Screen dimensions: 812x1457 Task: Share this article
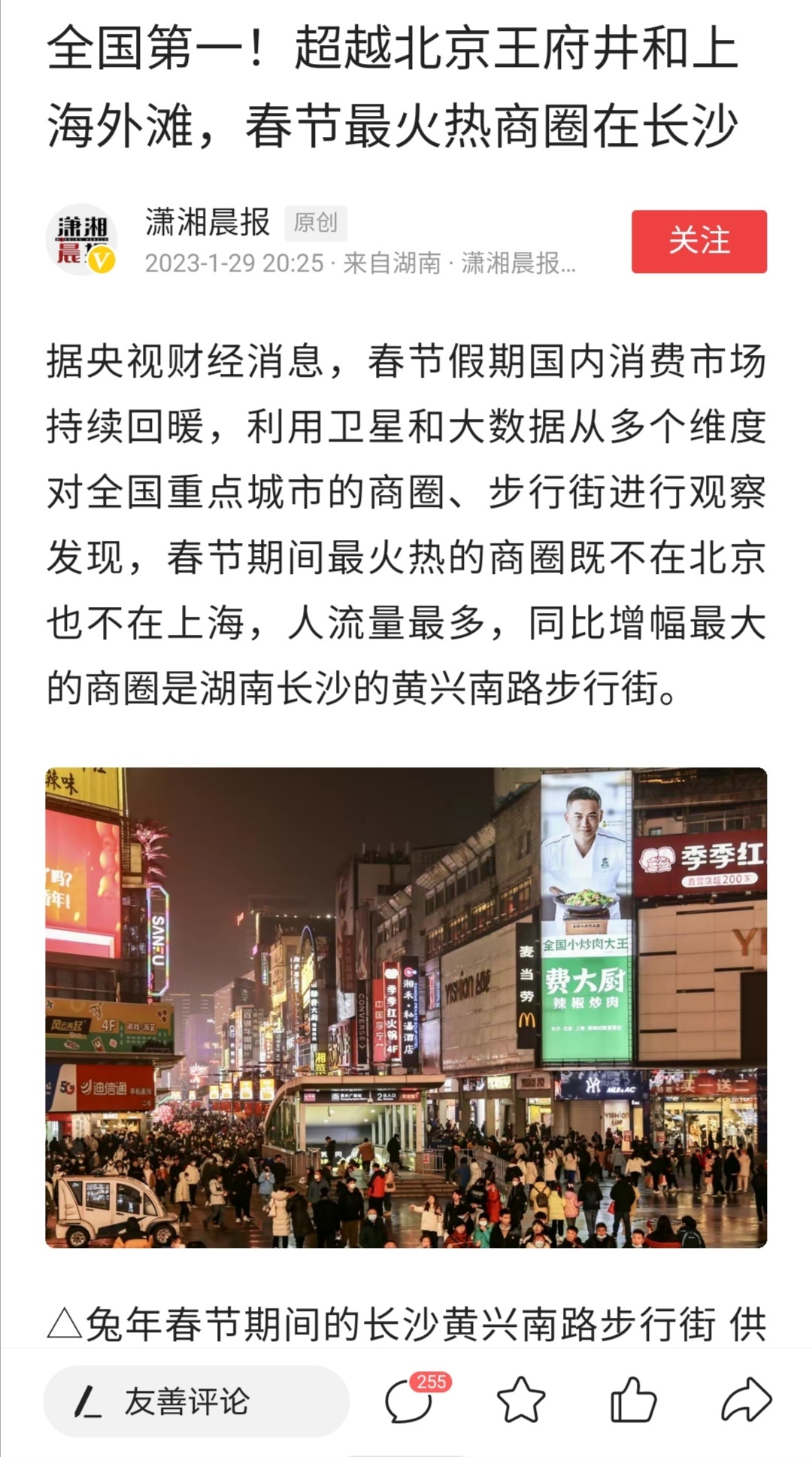tap(746, 1401)
